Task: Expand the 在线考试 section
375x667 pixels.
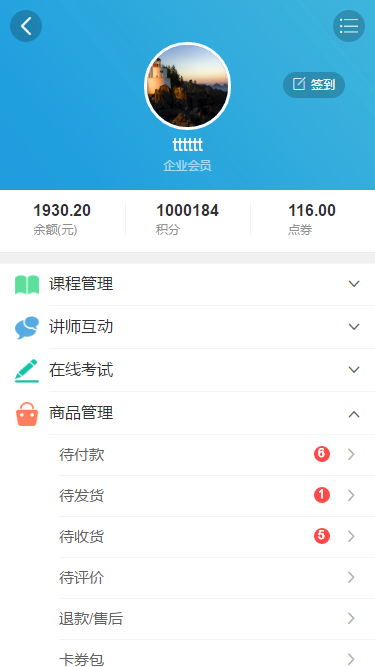Action: 188,370
